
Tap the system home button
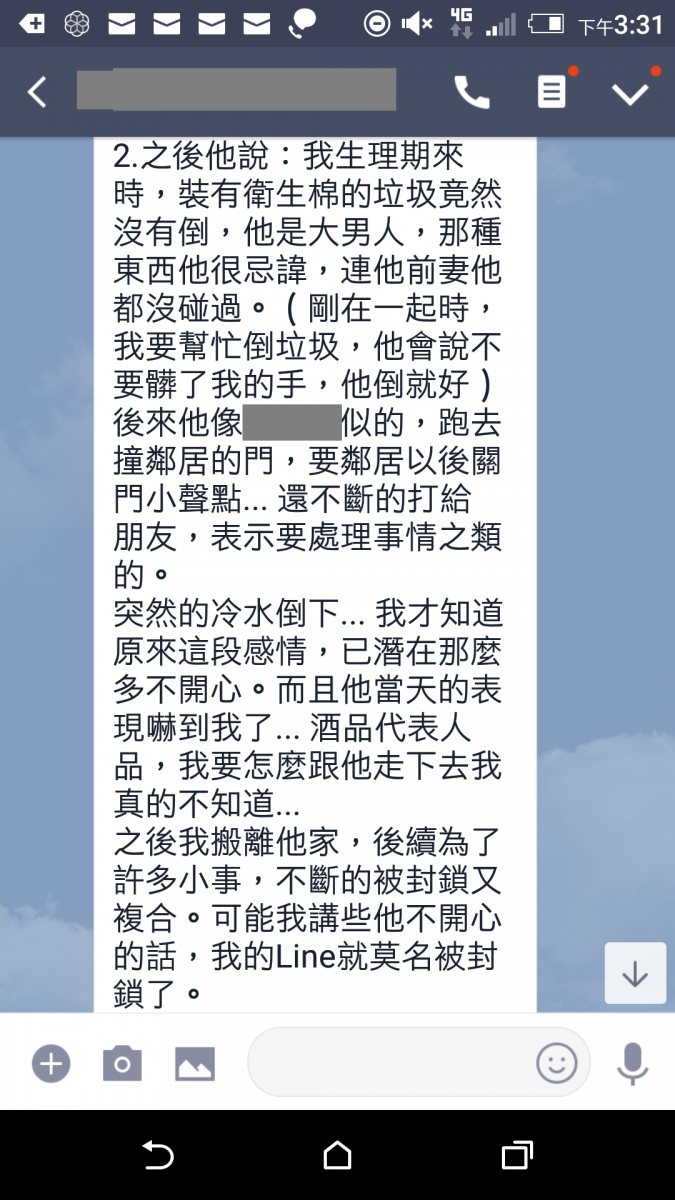[x=338, y=1156]
